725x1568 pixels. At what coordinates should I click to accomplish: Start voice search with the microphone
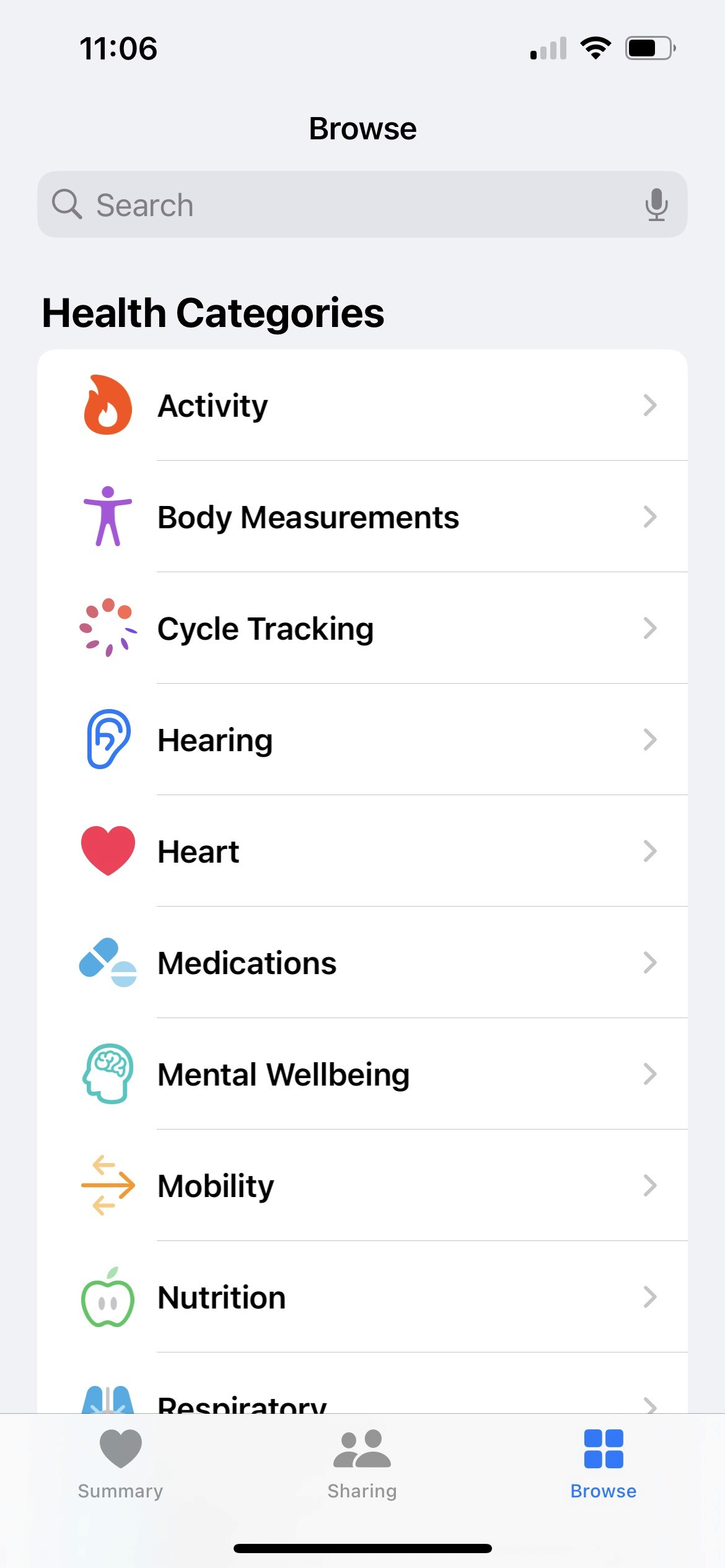point(656,205)
